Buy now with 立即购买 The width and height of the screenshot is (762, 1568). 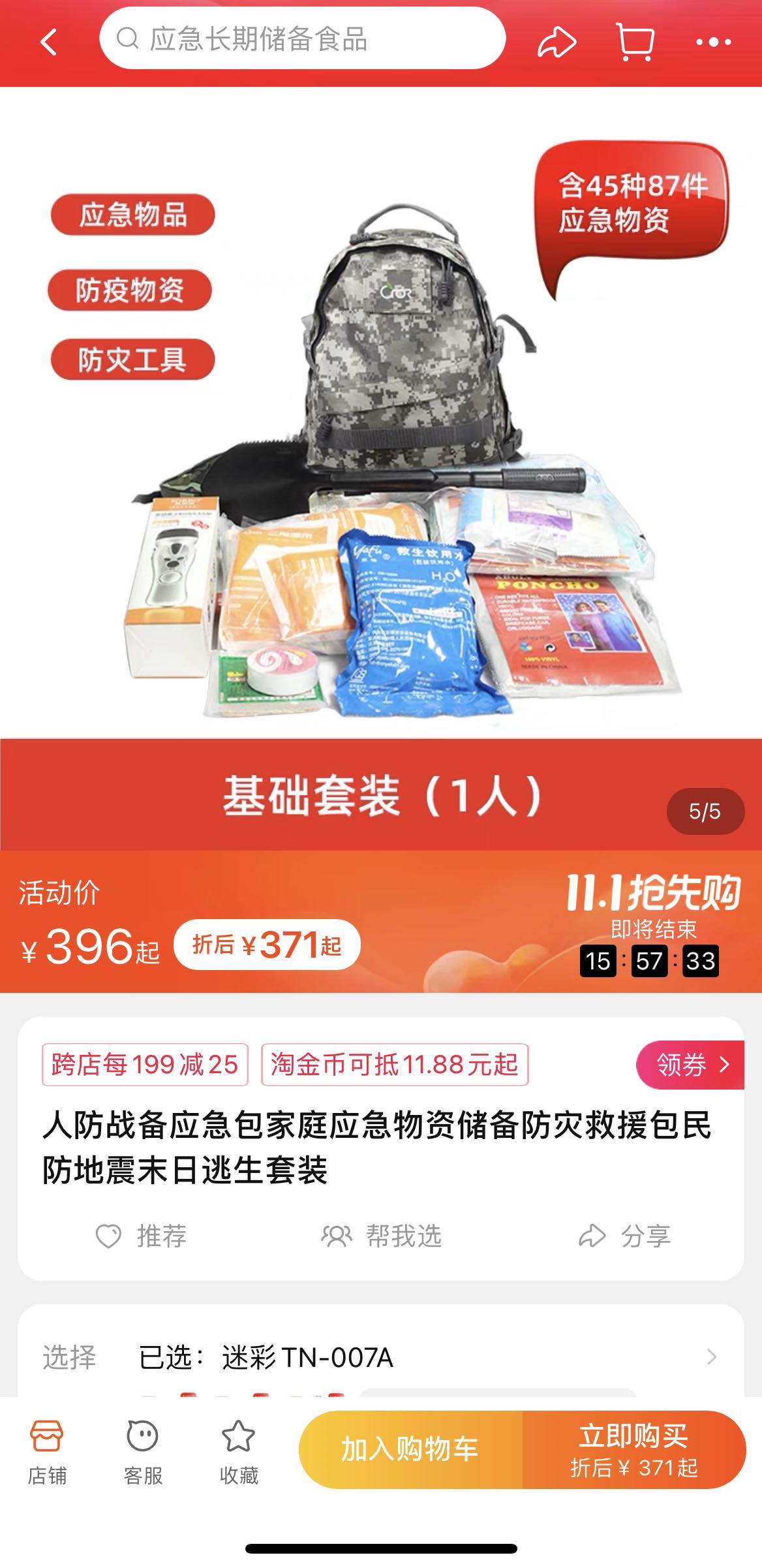click(633, 1450)
